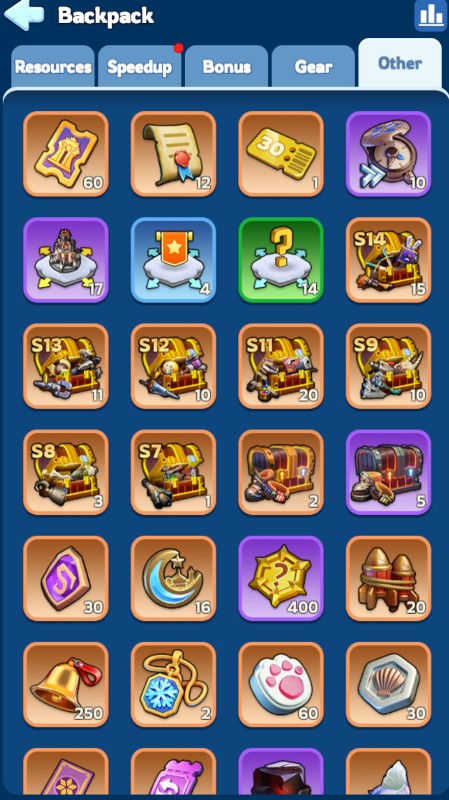
Task: Open the S13 treasure chest item
Action: (x=65, y=366)
